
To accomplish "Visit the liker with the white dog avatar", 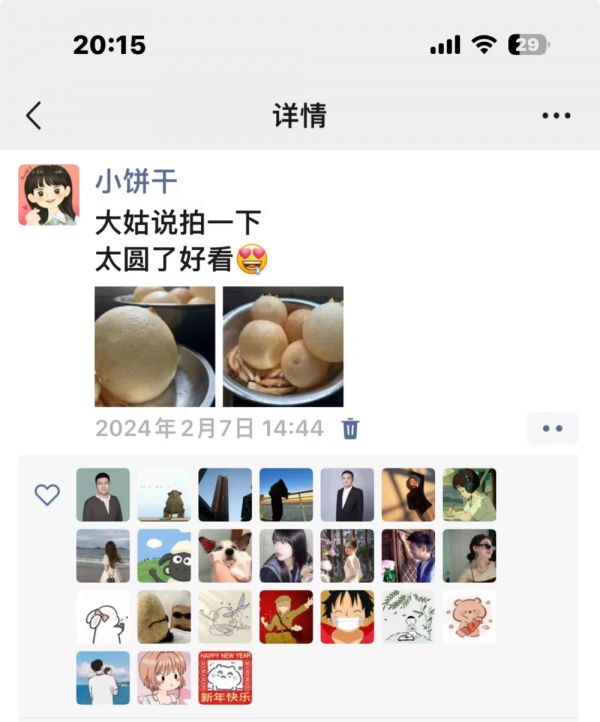I will point(225,556).
